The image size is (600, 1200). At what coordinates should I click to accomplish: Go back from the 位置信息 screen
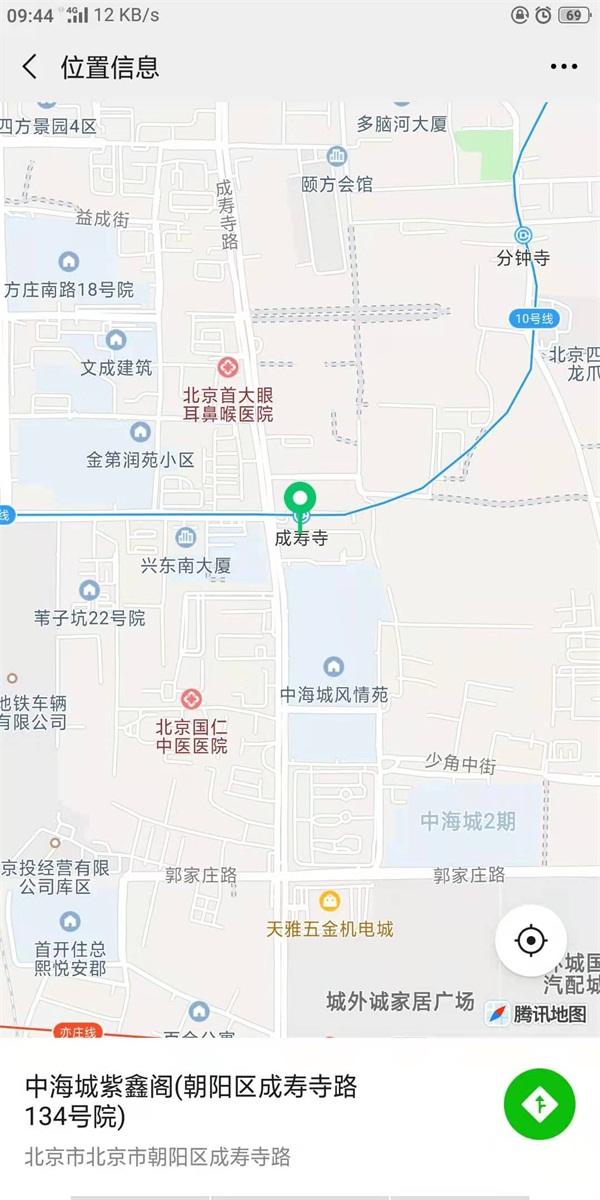[30, 67]
